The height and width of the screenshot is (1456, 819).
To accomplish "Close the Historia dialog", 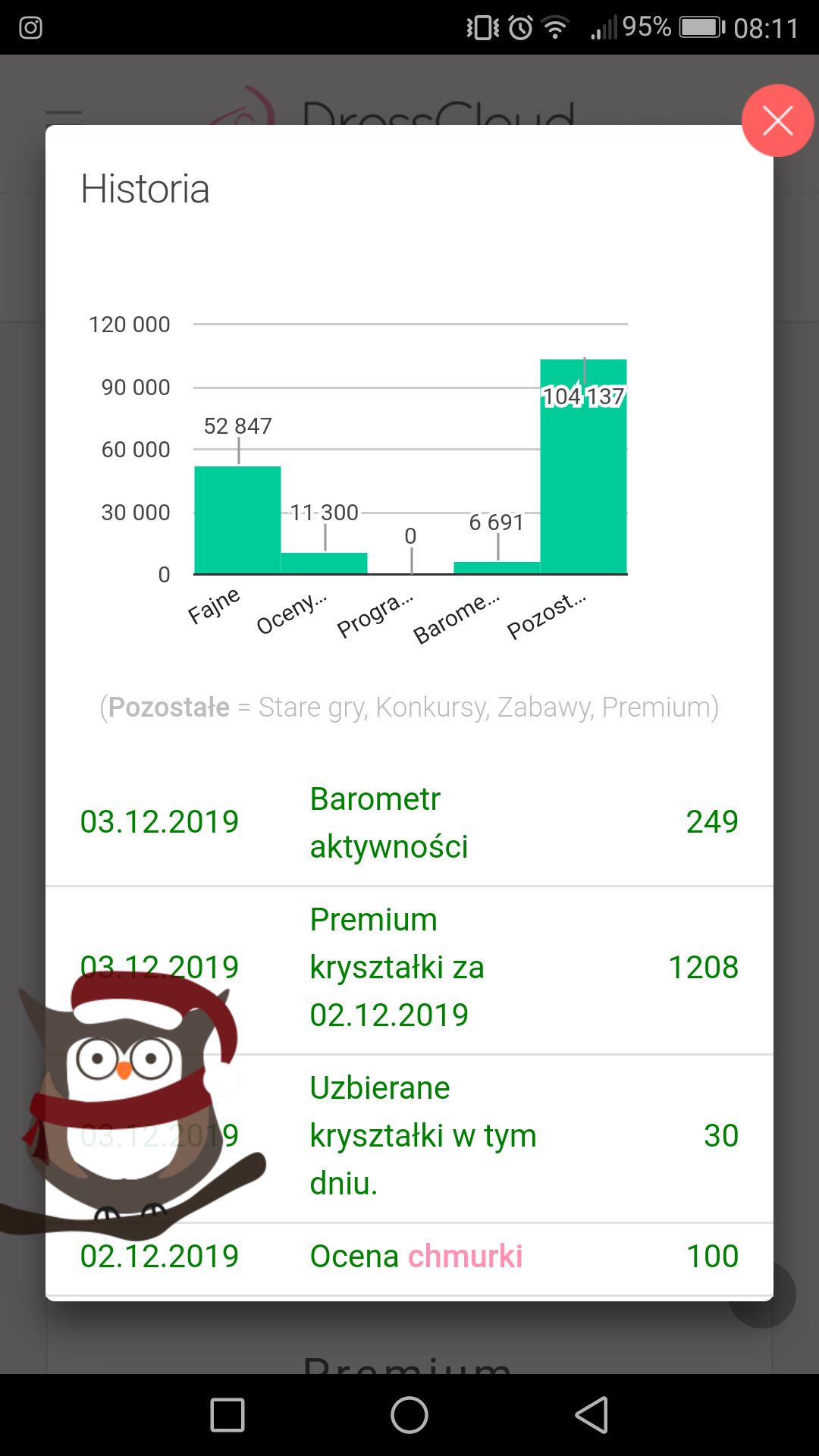I will click(777, 121).
